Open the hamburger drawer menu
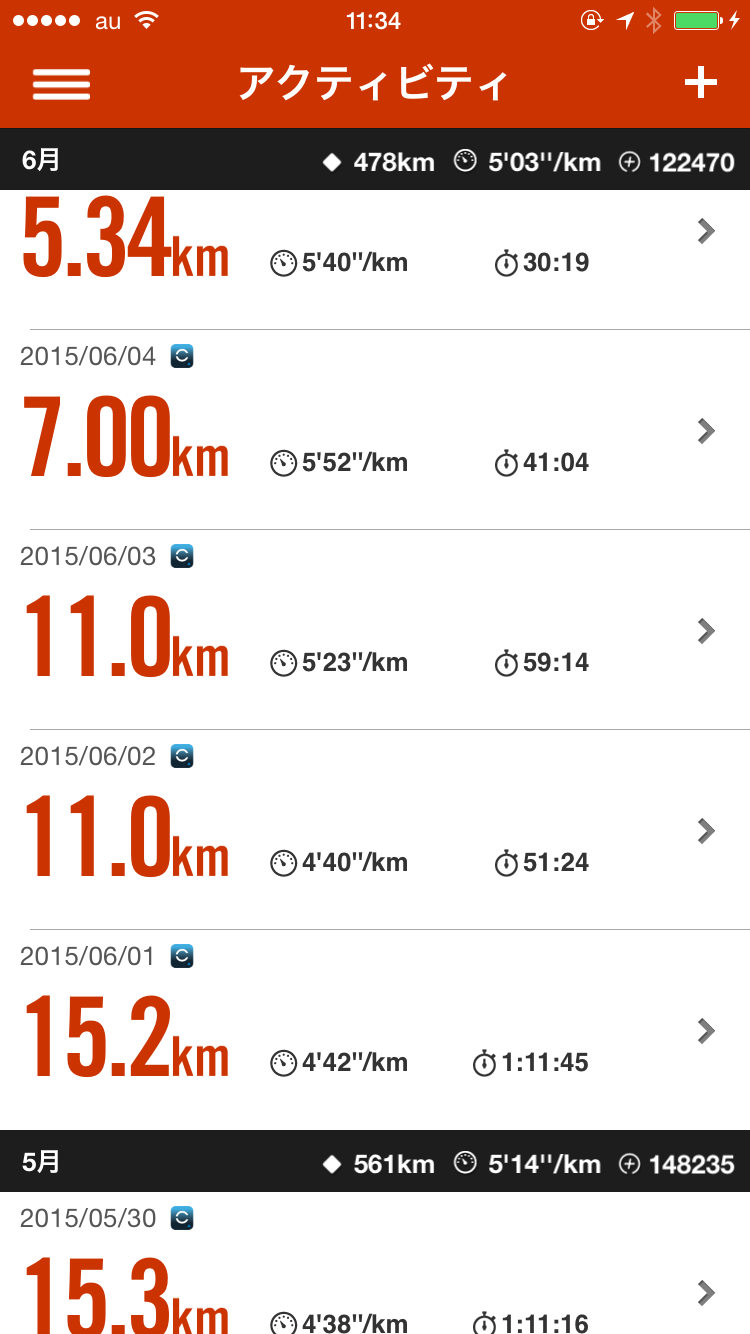The image size is (750, 1334). (x=61, y=84)
